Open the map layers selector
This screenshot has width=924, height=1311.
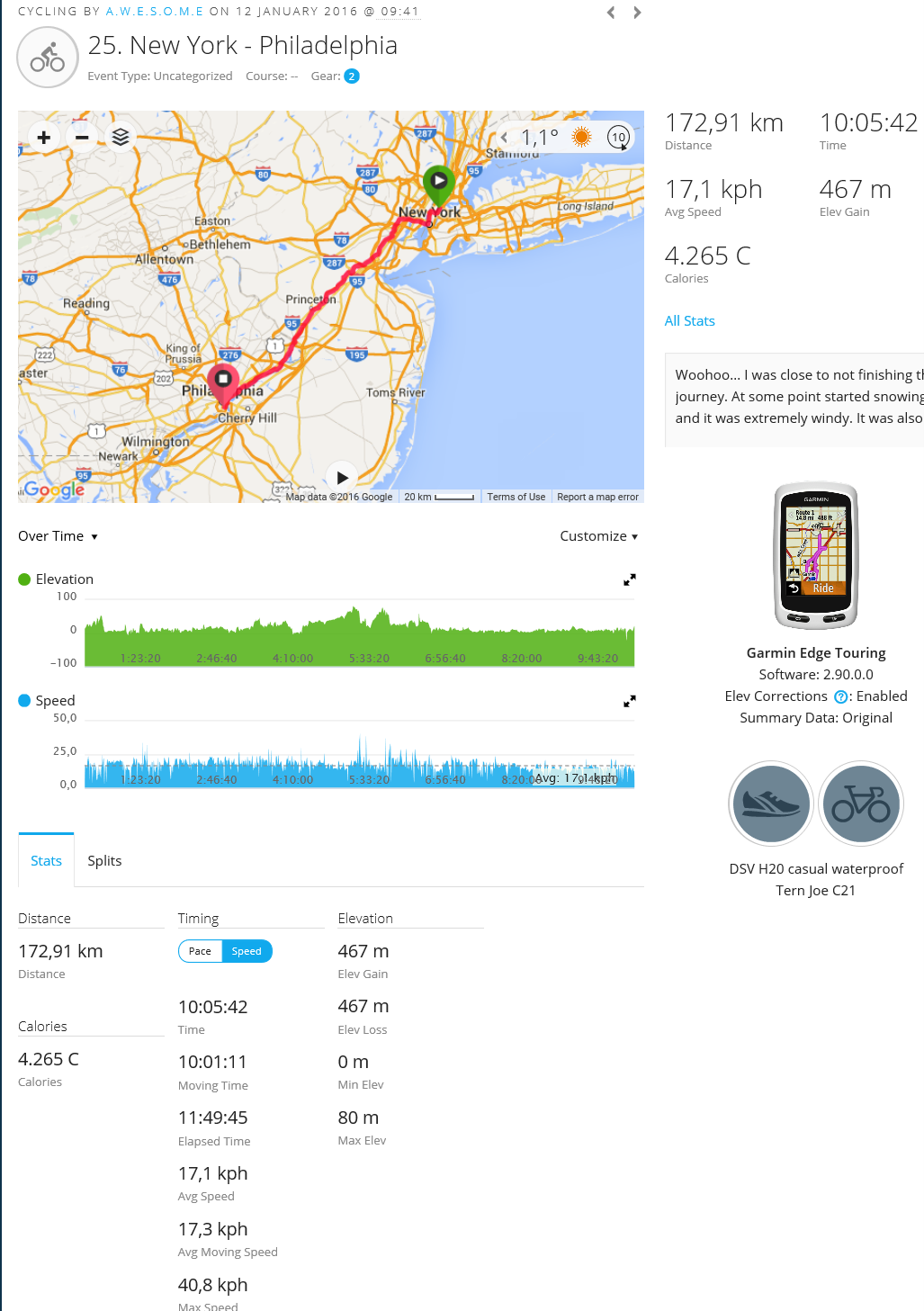(x=121, y=138)
